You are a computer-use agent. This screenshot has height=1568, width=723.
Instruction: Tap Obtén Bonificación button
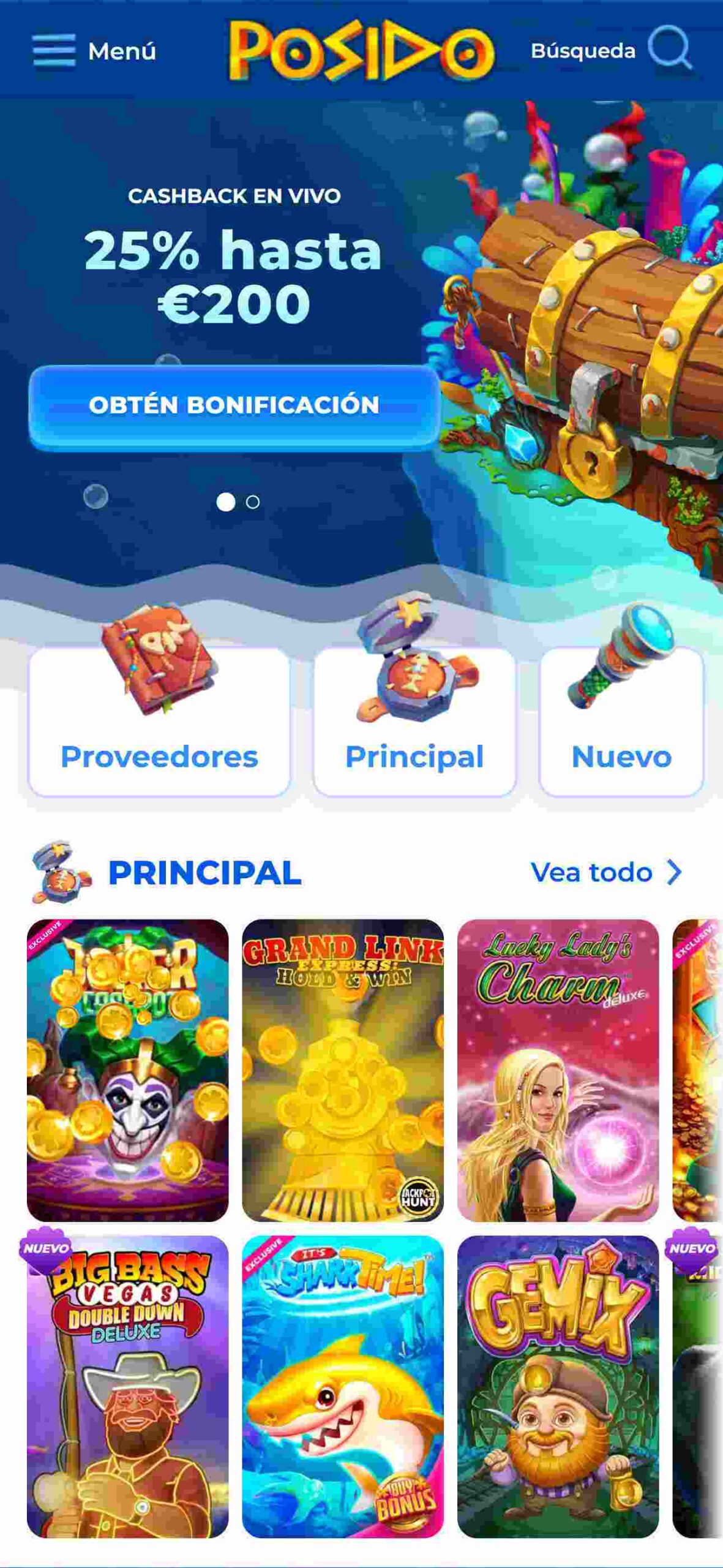coord(234,405)
